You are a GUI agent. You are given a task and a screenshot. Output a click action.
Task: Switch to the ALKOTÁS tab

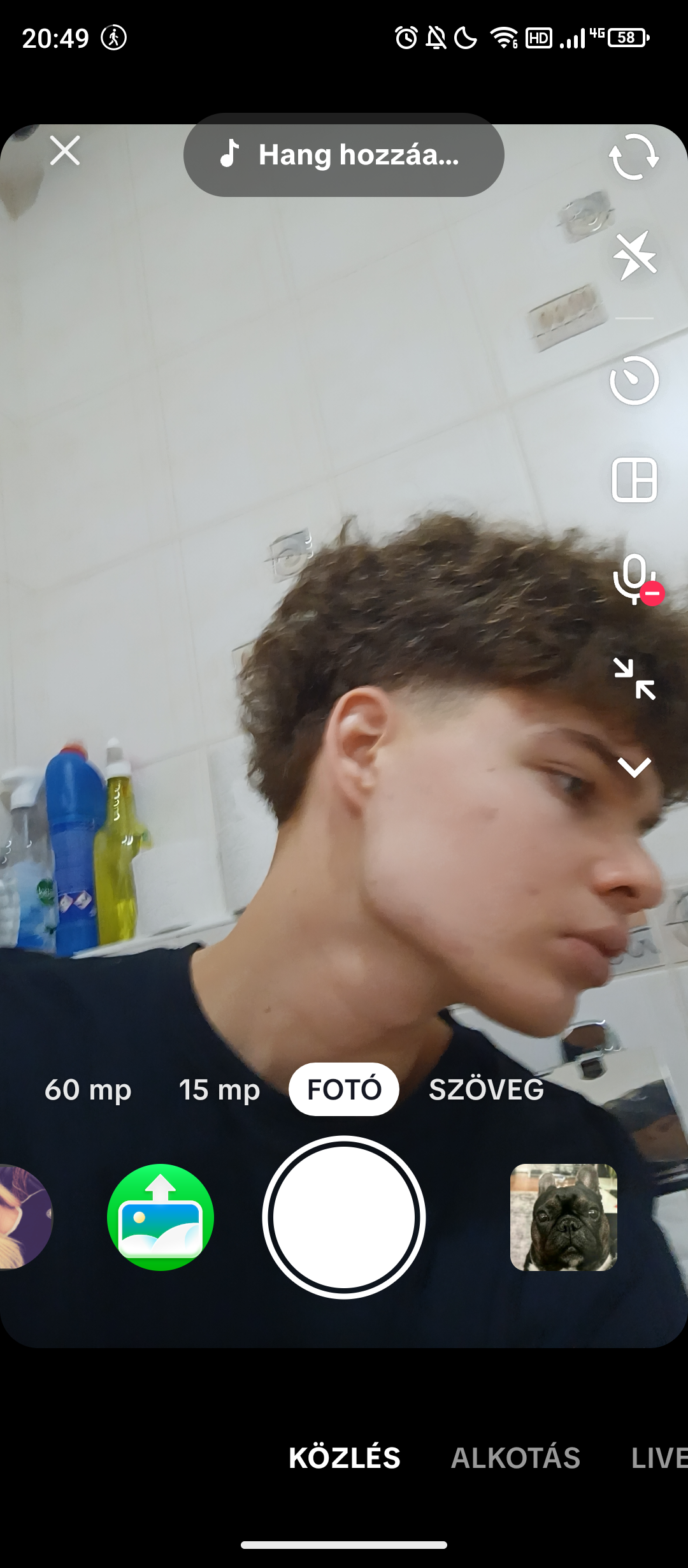515,1458
